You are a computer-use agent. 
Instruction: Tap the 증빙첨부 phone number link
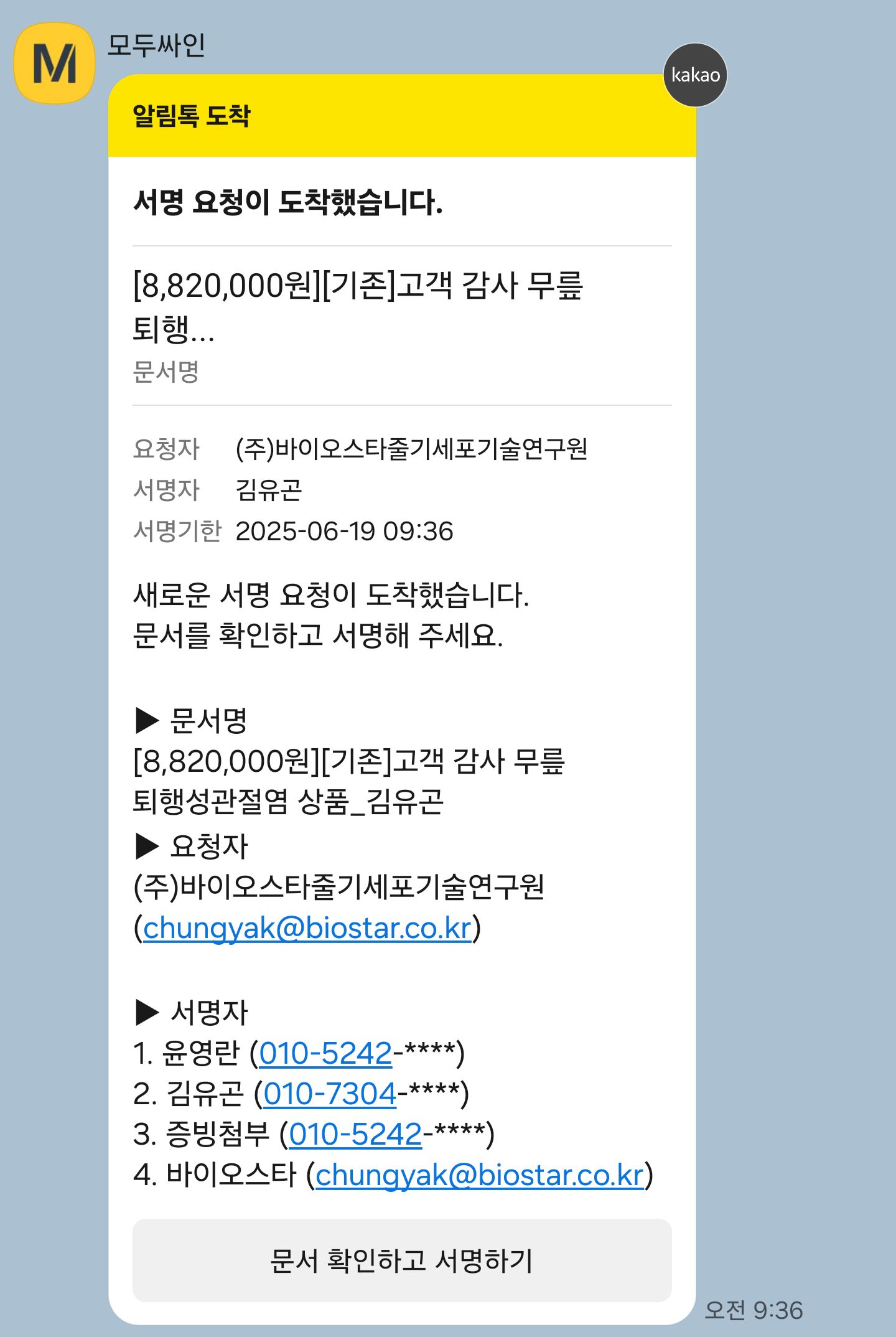click(x=355, y=1134)
